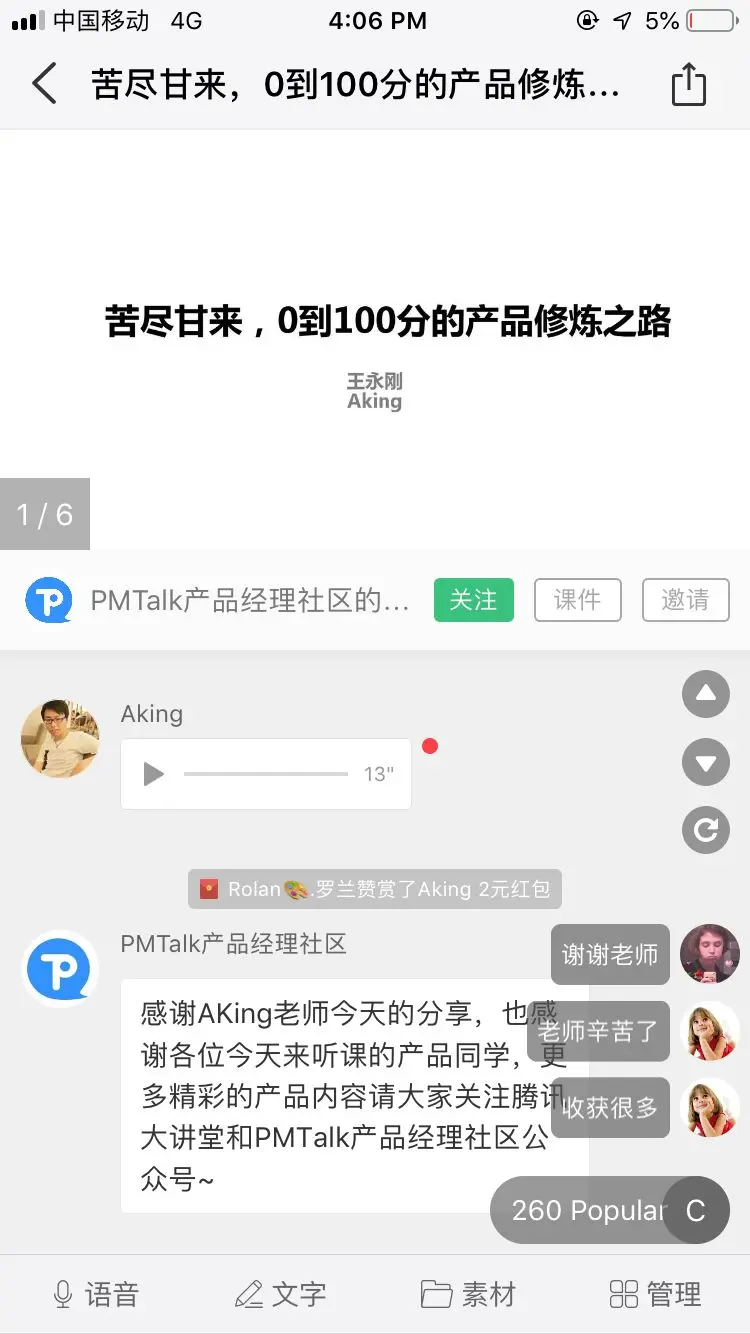
Task: Follow PMTalk with the 关注 button
Action: (x=473, y=600)
